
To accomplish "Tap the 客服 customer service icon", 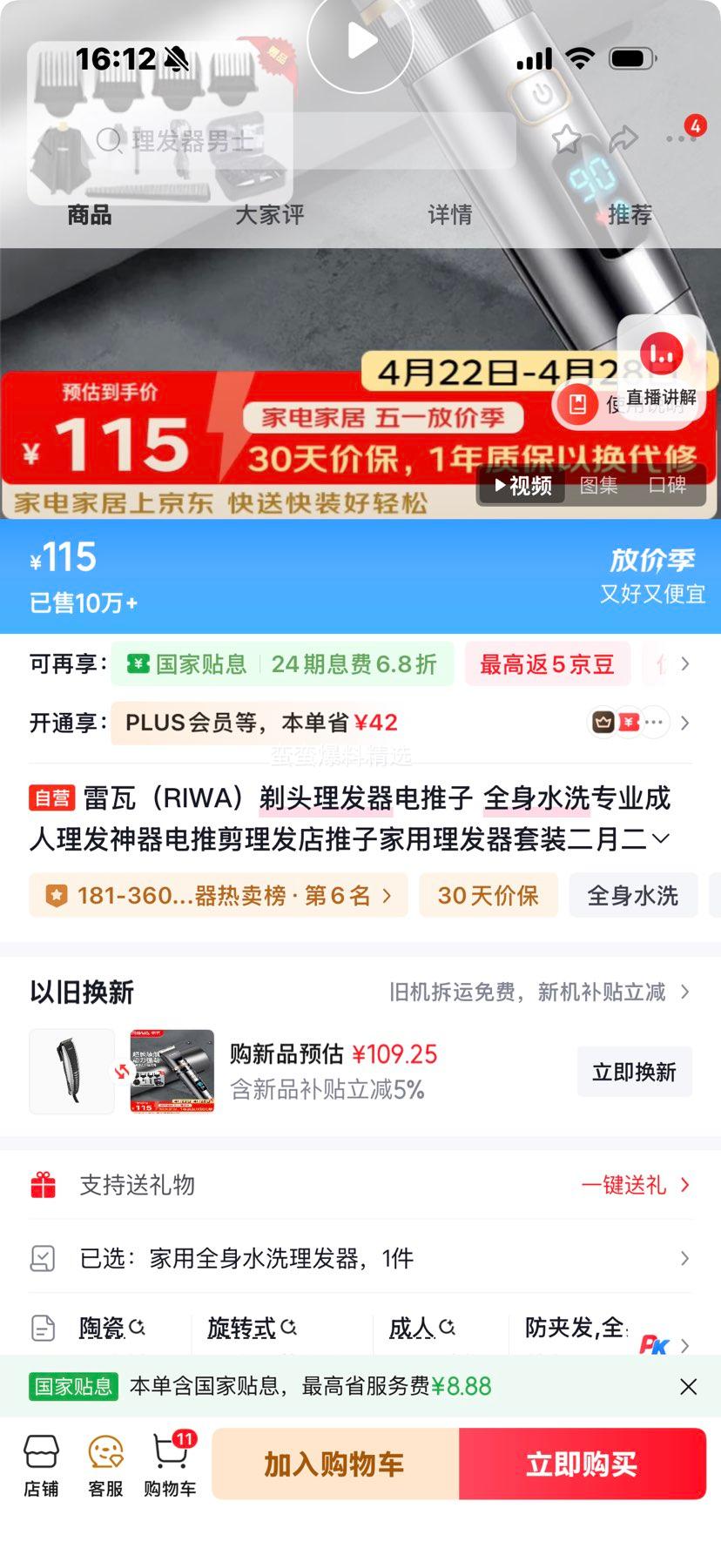I will (105, 1462).
